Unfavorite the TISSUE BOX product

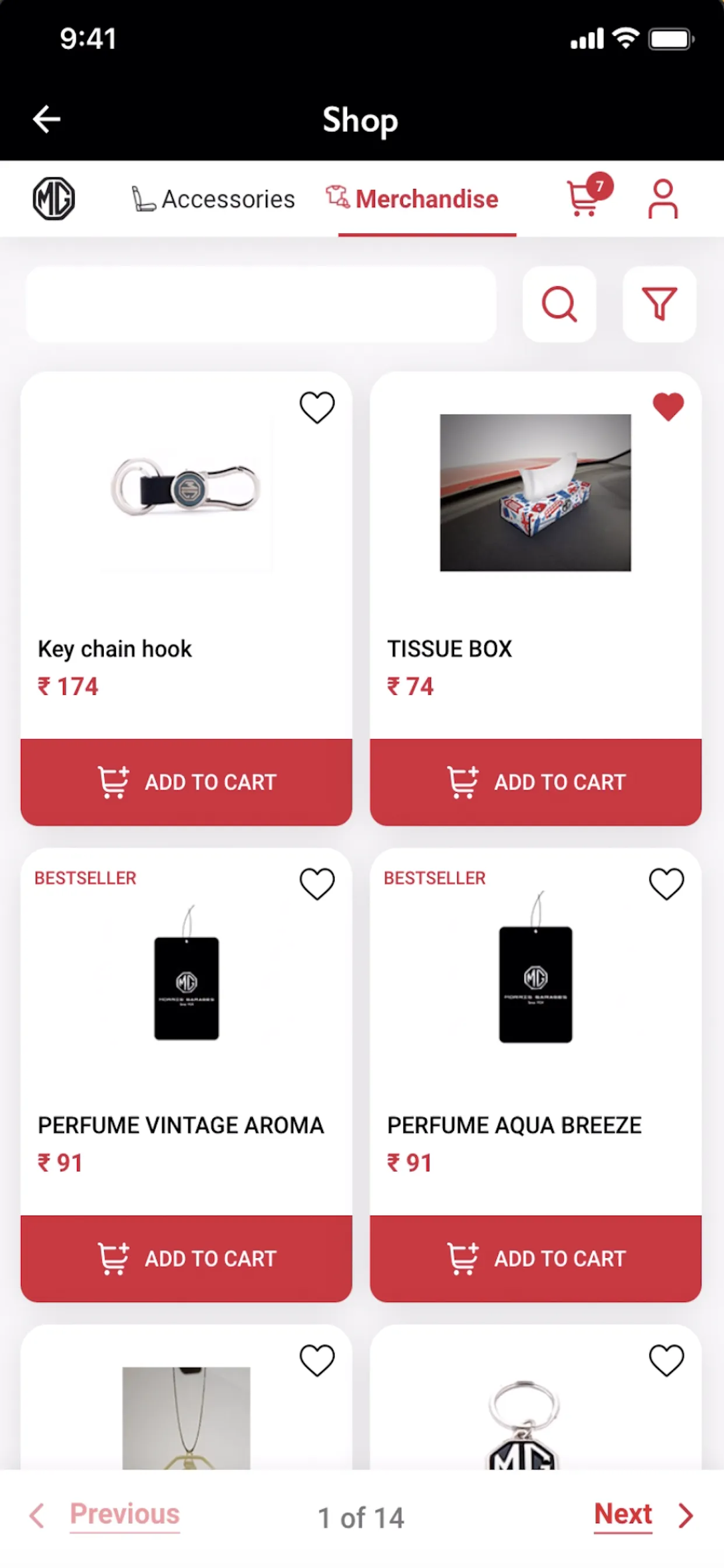(x=667, y=405)
